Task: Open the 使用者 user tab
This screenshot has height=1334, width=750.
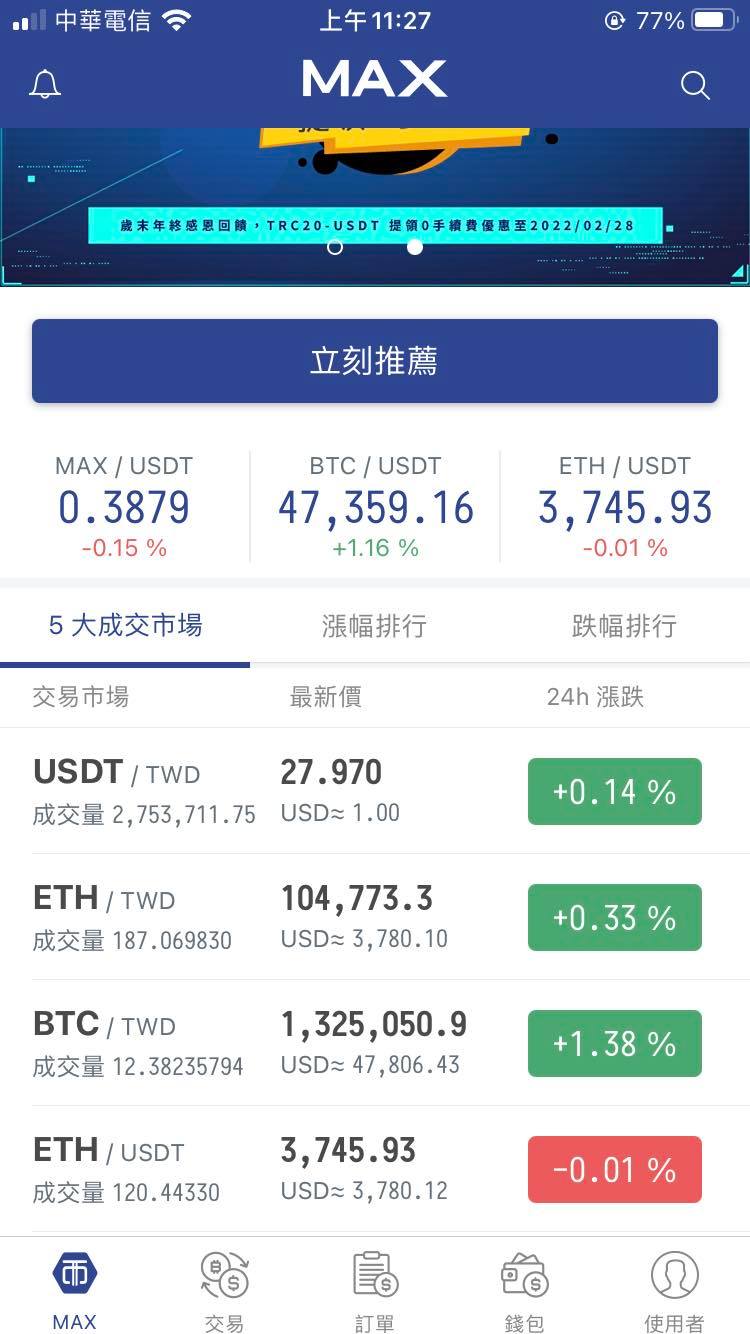Action: tap(674, 1290)
